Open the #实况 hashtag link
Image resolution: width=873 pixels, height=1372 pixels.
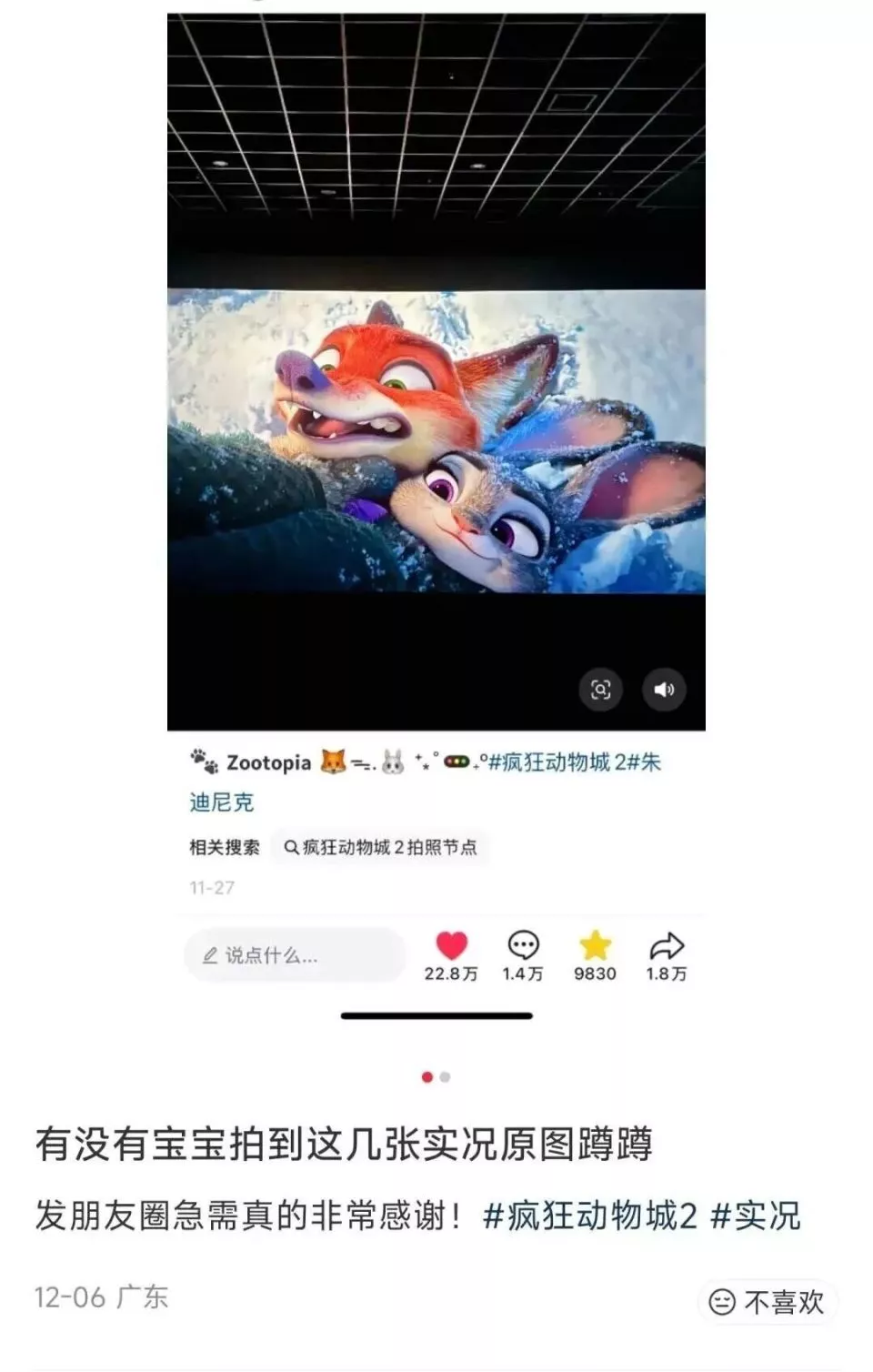tap(756, 1216)
